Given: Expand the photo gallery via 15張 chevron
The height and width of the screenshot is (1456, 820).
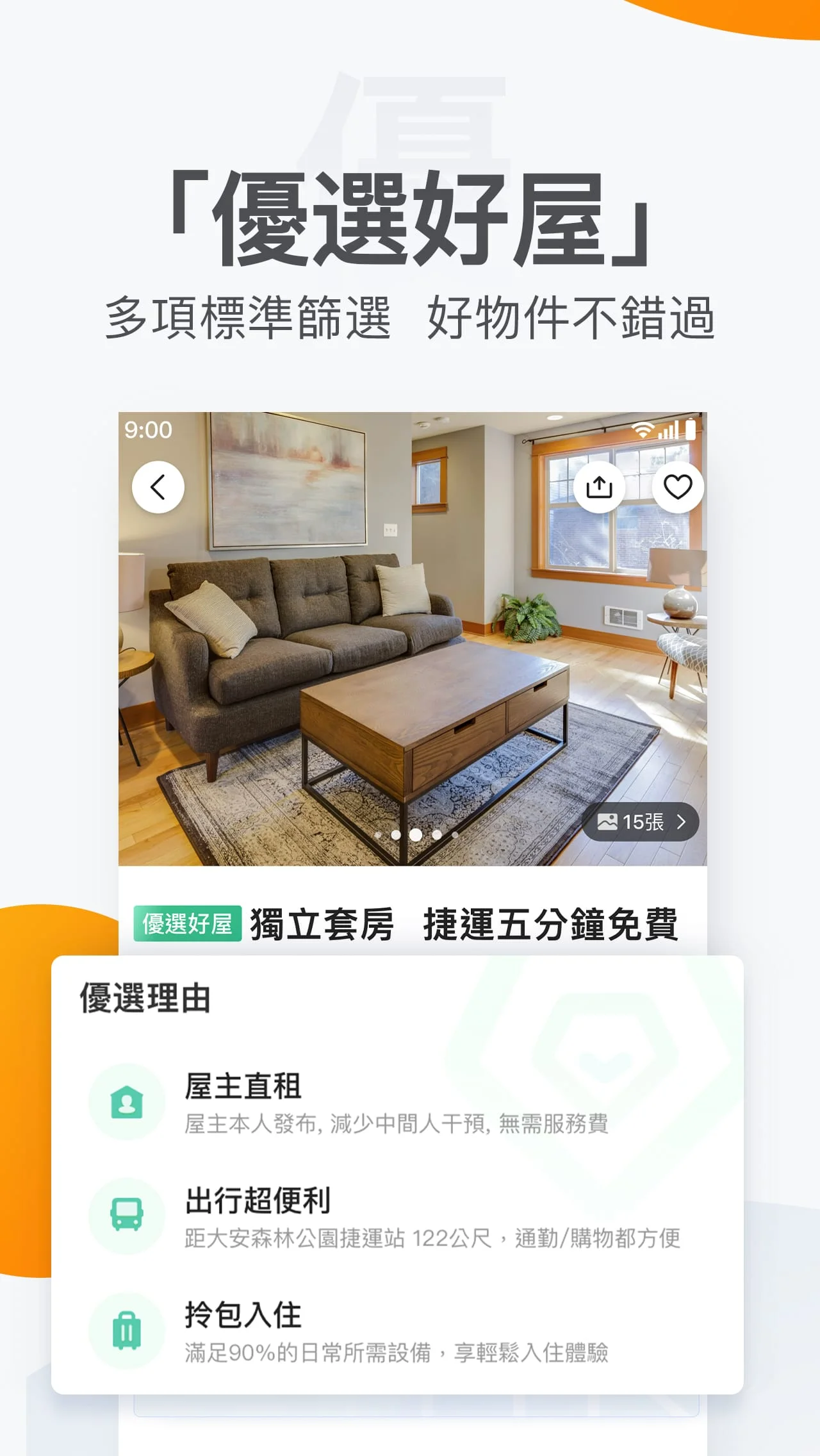Looking at the screenshot, I should pos(681,822).
